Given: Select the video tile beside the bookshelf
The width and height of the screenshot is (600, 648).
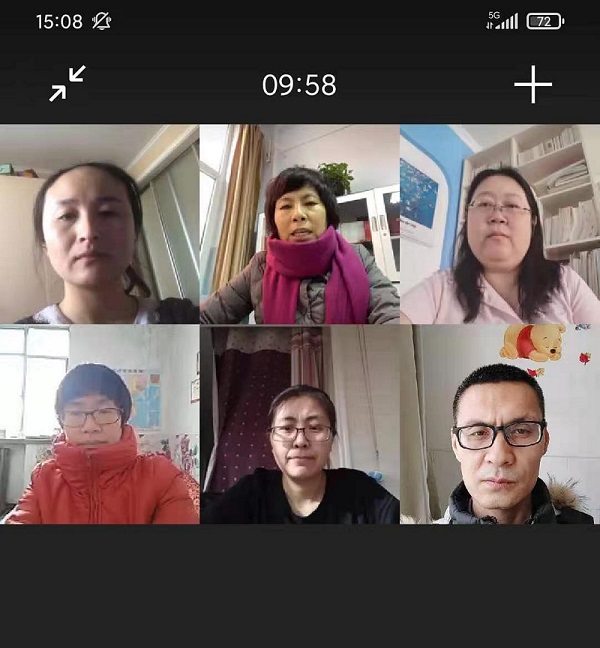Looking at the screenshot, I should [x=500, y=224].
